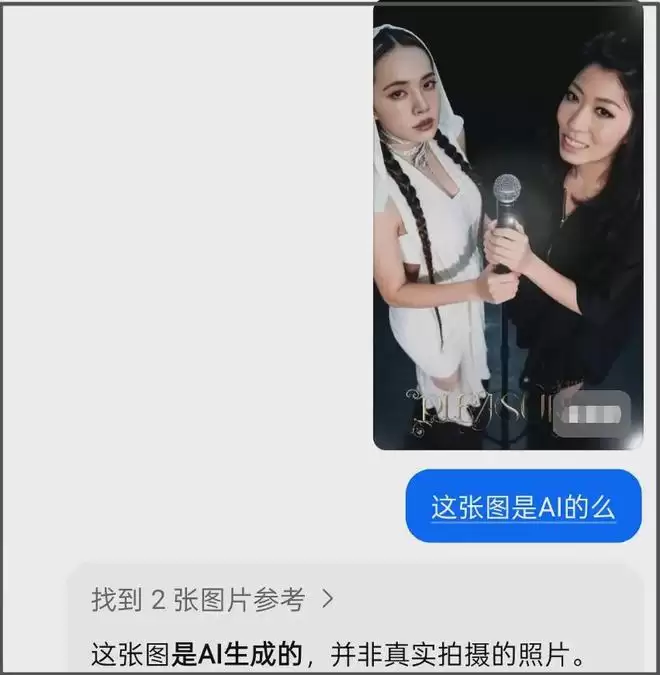Image resolution: width=660 pixels, height=675 pixels.
Task: Open the sent photo of two women
Action: [x=507, y=225]
